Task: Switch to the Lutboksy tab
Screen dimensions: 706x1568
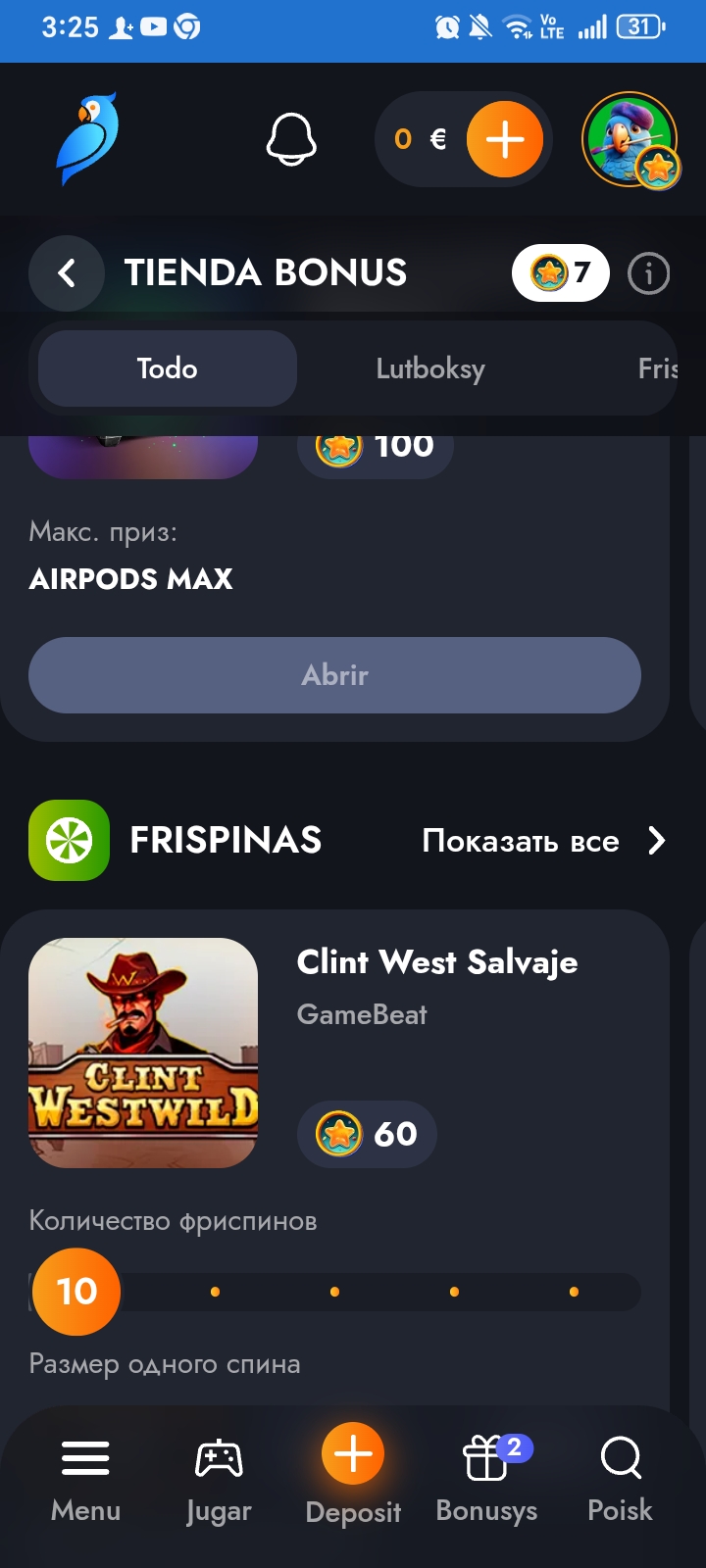Action: click(429, 368)
